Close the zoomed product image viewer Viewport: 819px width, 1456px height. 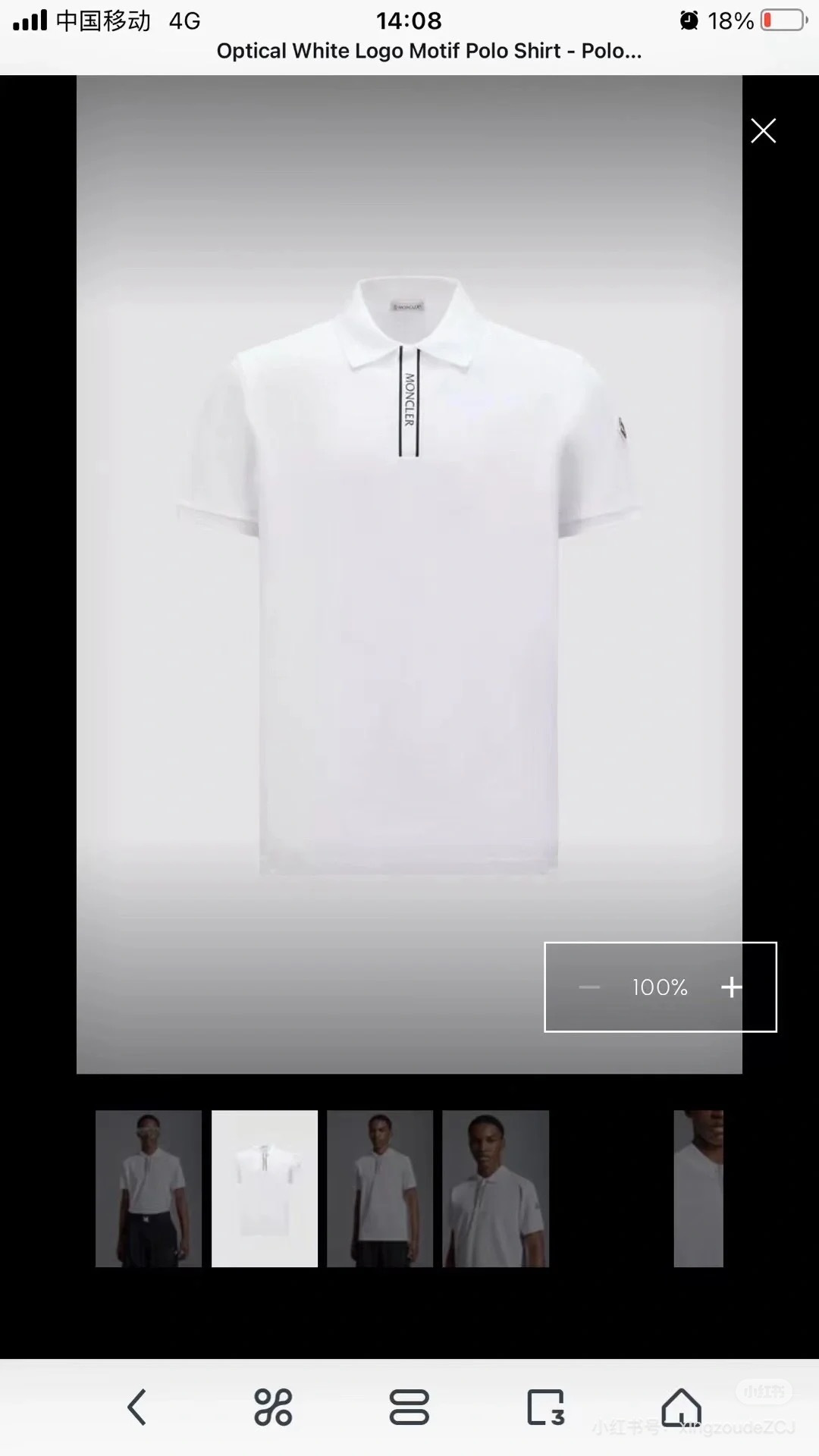click(763, 130)
